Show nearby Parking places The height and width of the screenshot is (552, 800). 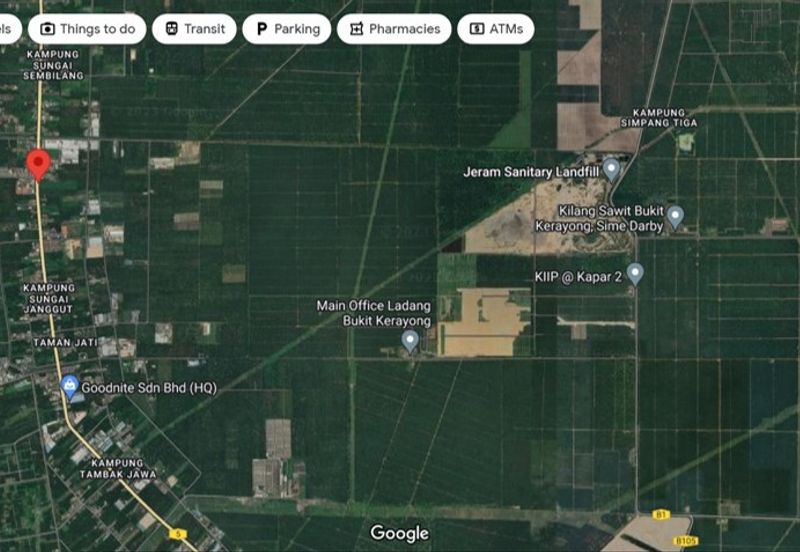[287, 29]
